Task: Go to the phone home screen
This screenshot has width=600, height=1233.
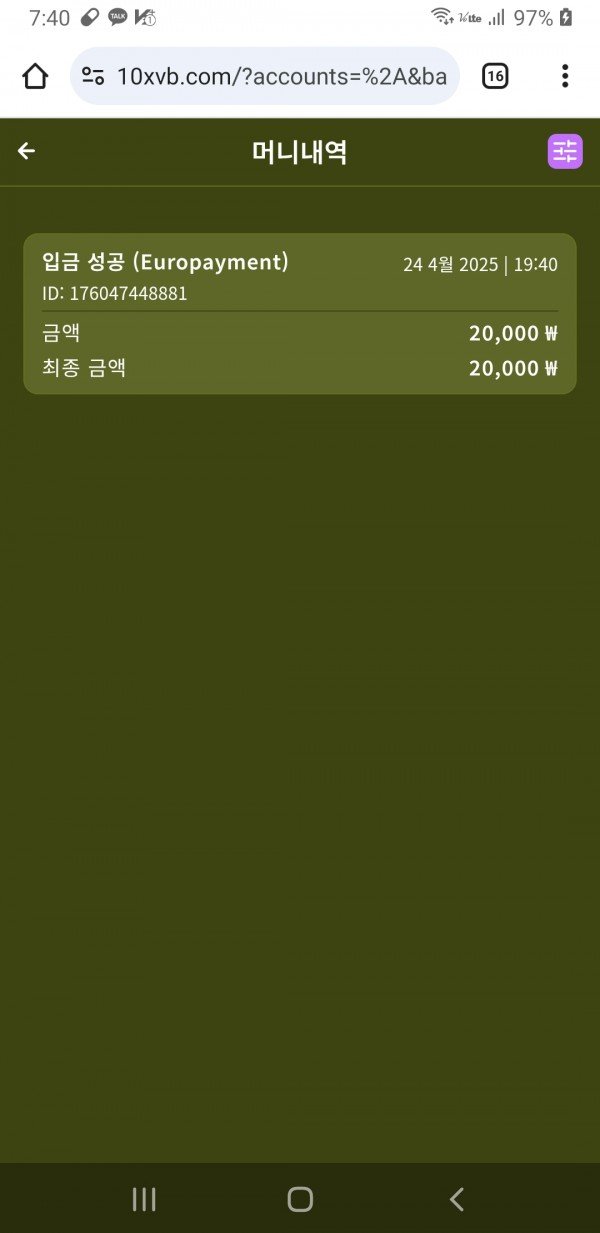Action: click(300, 1199)
